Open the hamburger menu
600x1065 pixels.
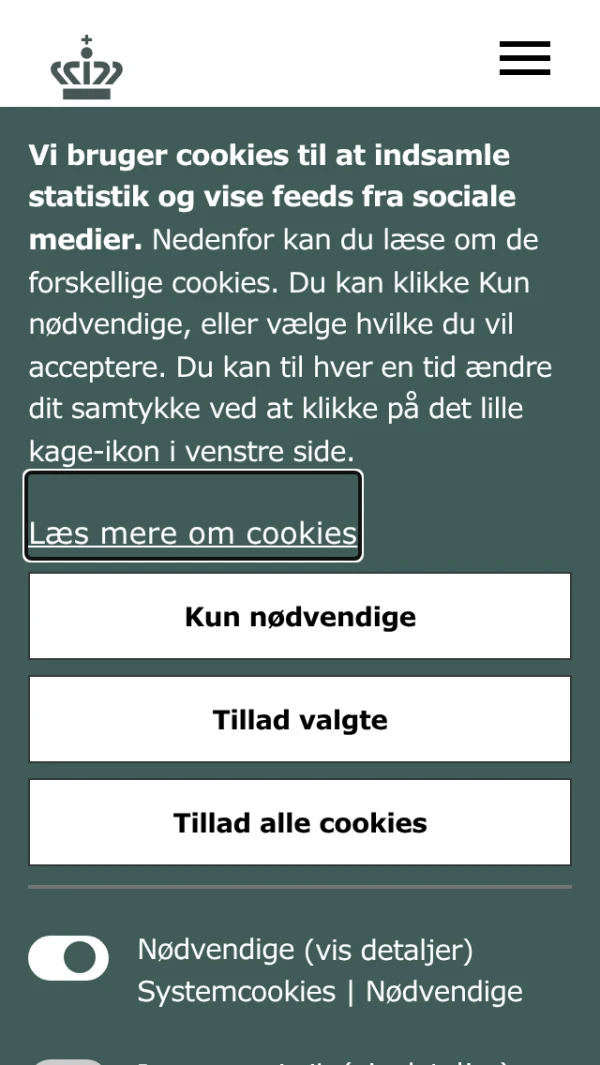(525, 58)
